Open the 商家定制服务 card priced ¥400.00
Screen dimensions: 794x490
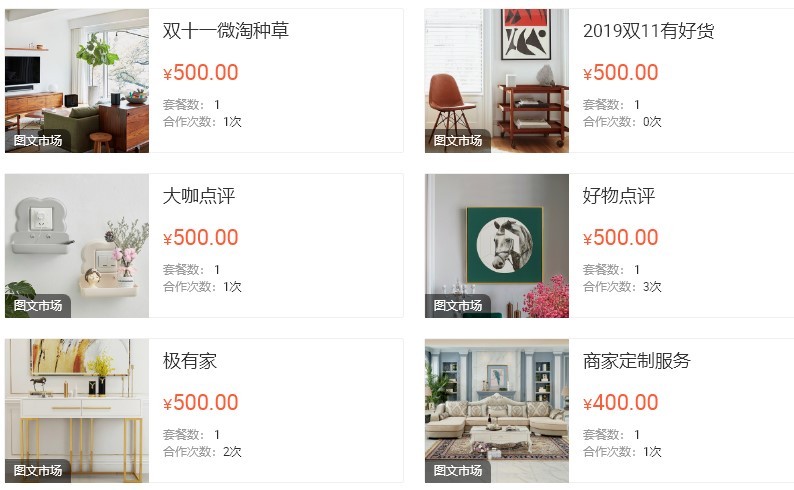pyautogui.click(x=636, y=361)
